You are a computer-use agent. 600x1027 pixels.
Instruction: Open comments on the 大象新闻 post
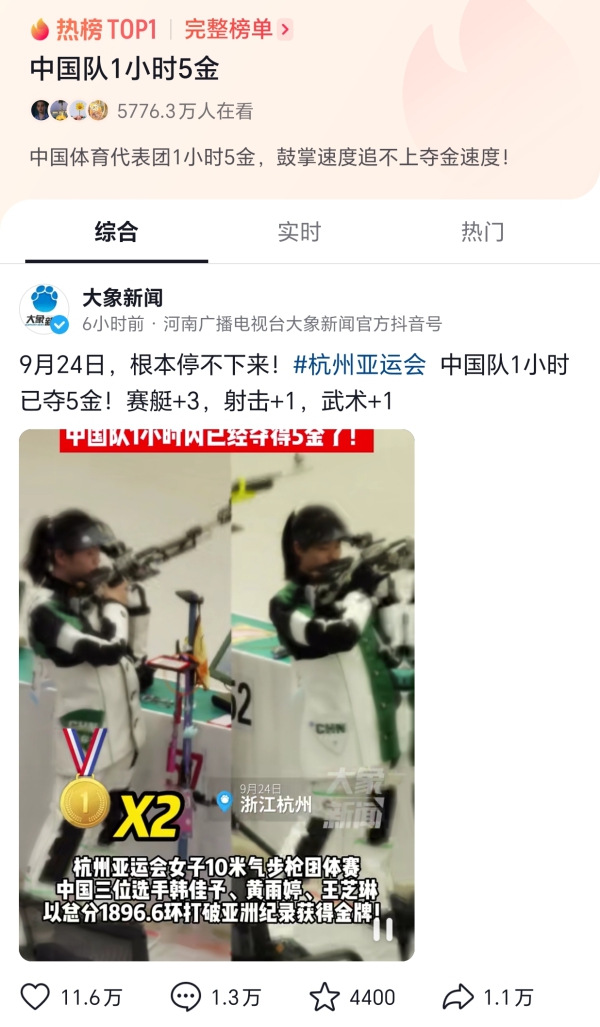click(x=186, y=996)
